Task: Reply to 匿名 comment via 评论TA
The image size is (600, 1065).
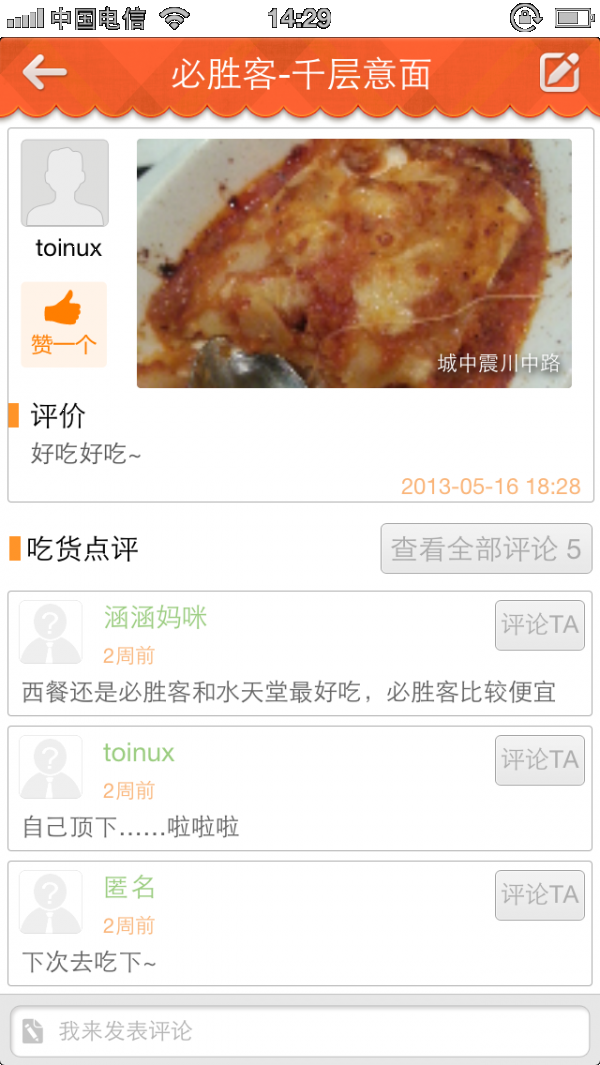Action: tap(540, 894)
